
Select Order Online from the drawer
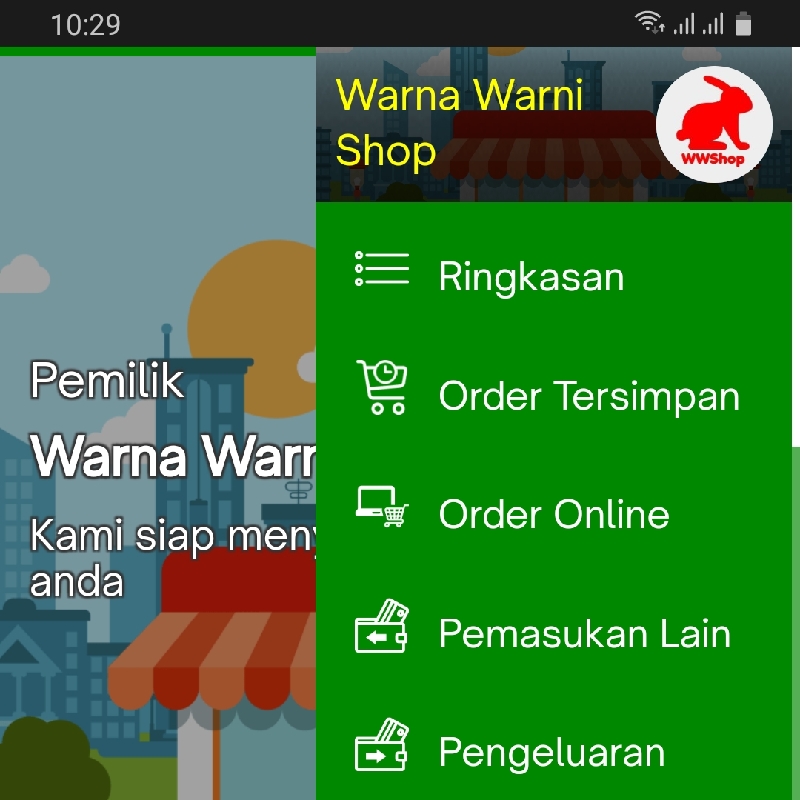(x=553, y=515)
